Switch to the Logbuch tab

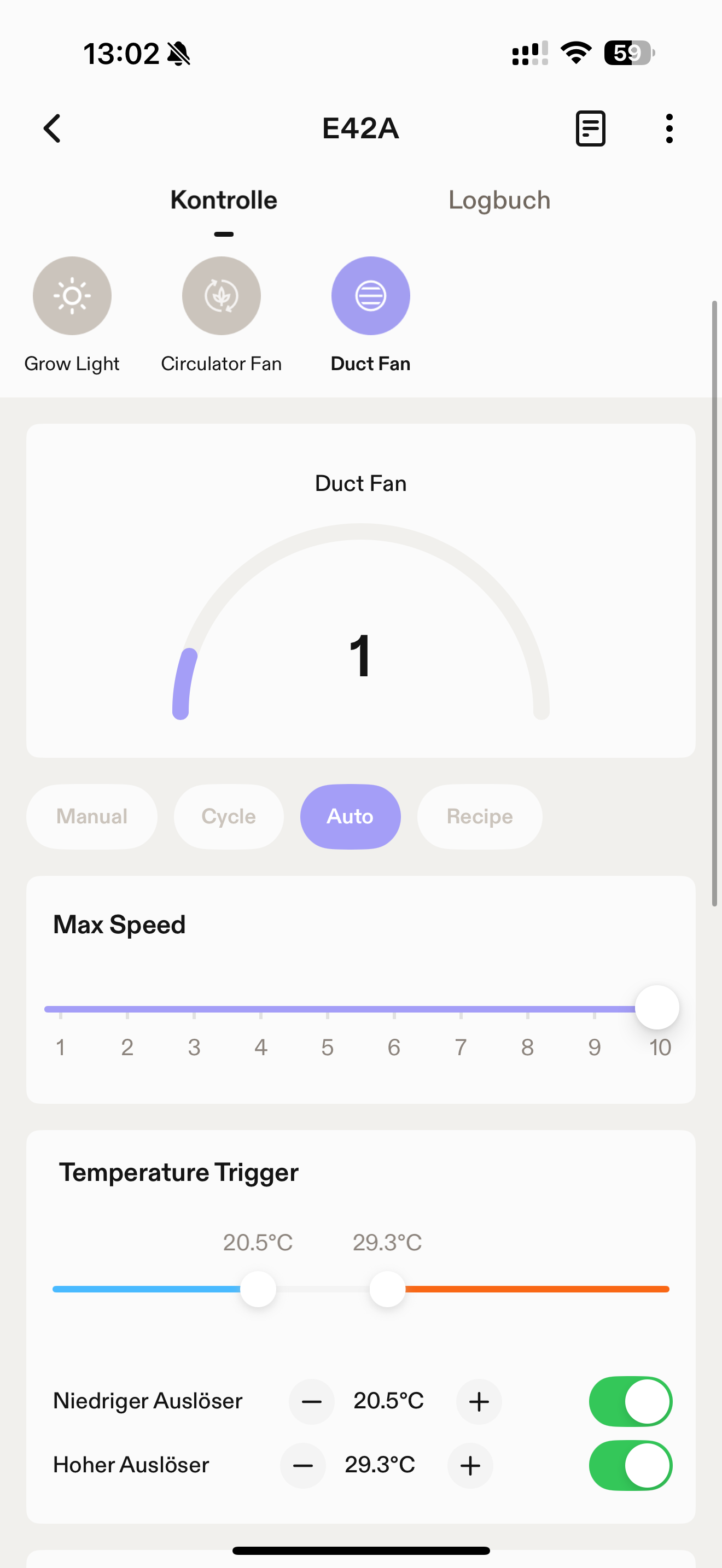pyautogui.click(x=499, y=200)
